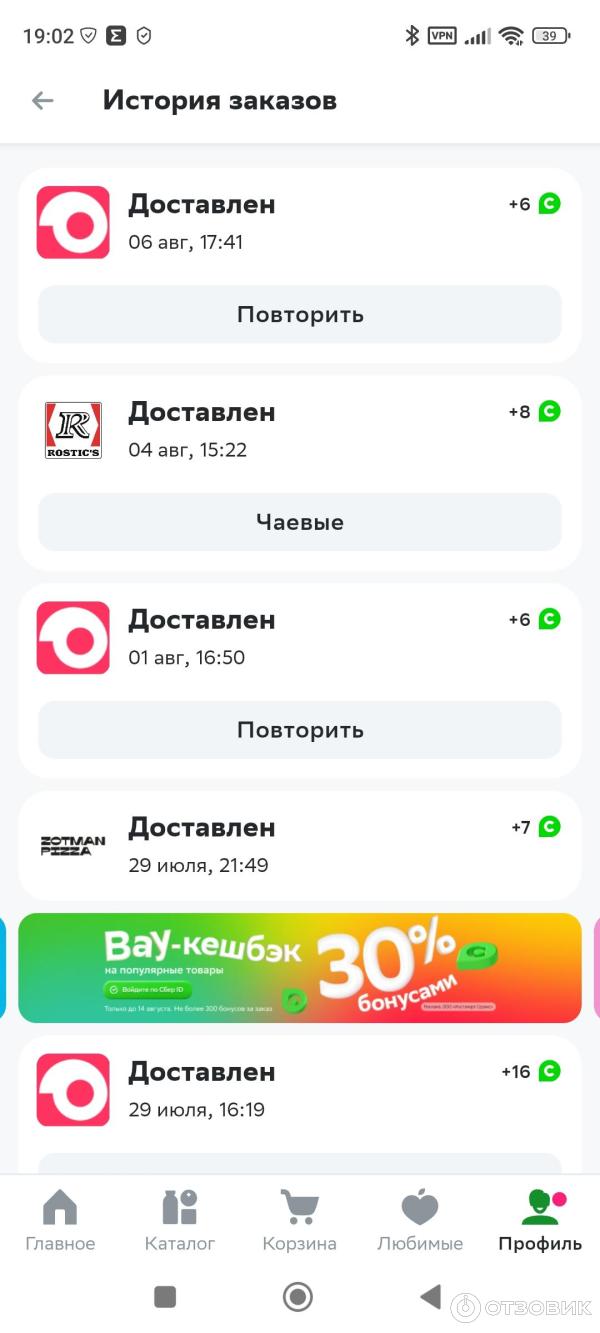This screenshot has height=1333, width=600.
Task: Select the Профиль tab
Action: point(540,1221)
